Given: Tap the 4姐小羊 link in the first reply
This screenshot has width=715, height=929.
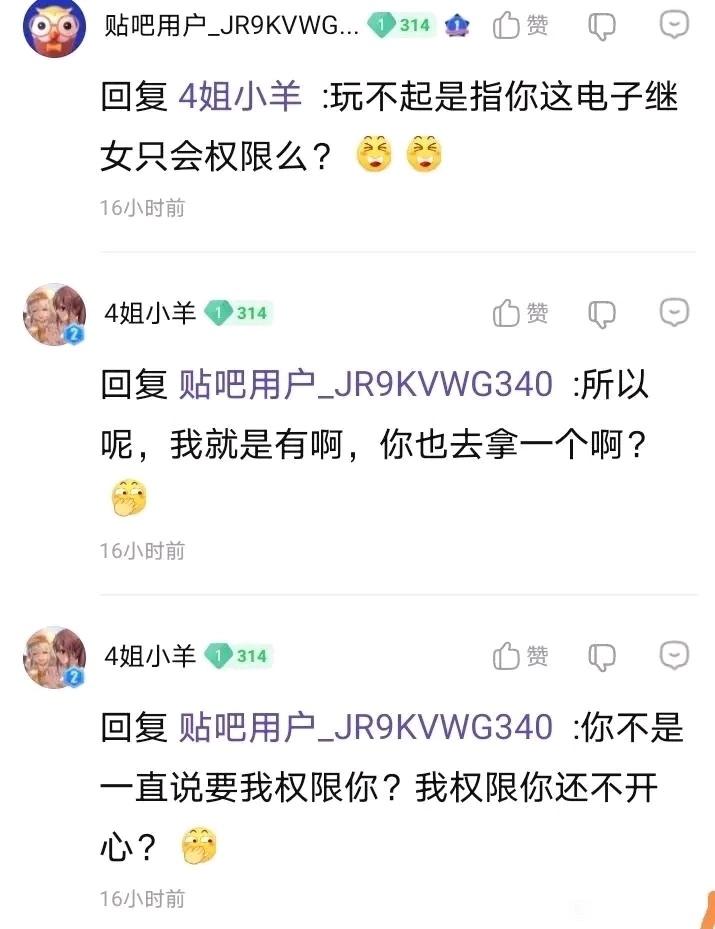Looking at the screenshot, I should (240, 96).
